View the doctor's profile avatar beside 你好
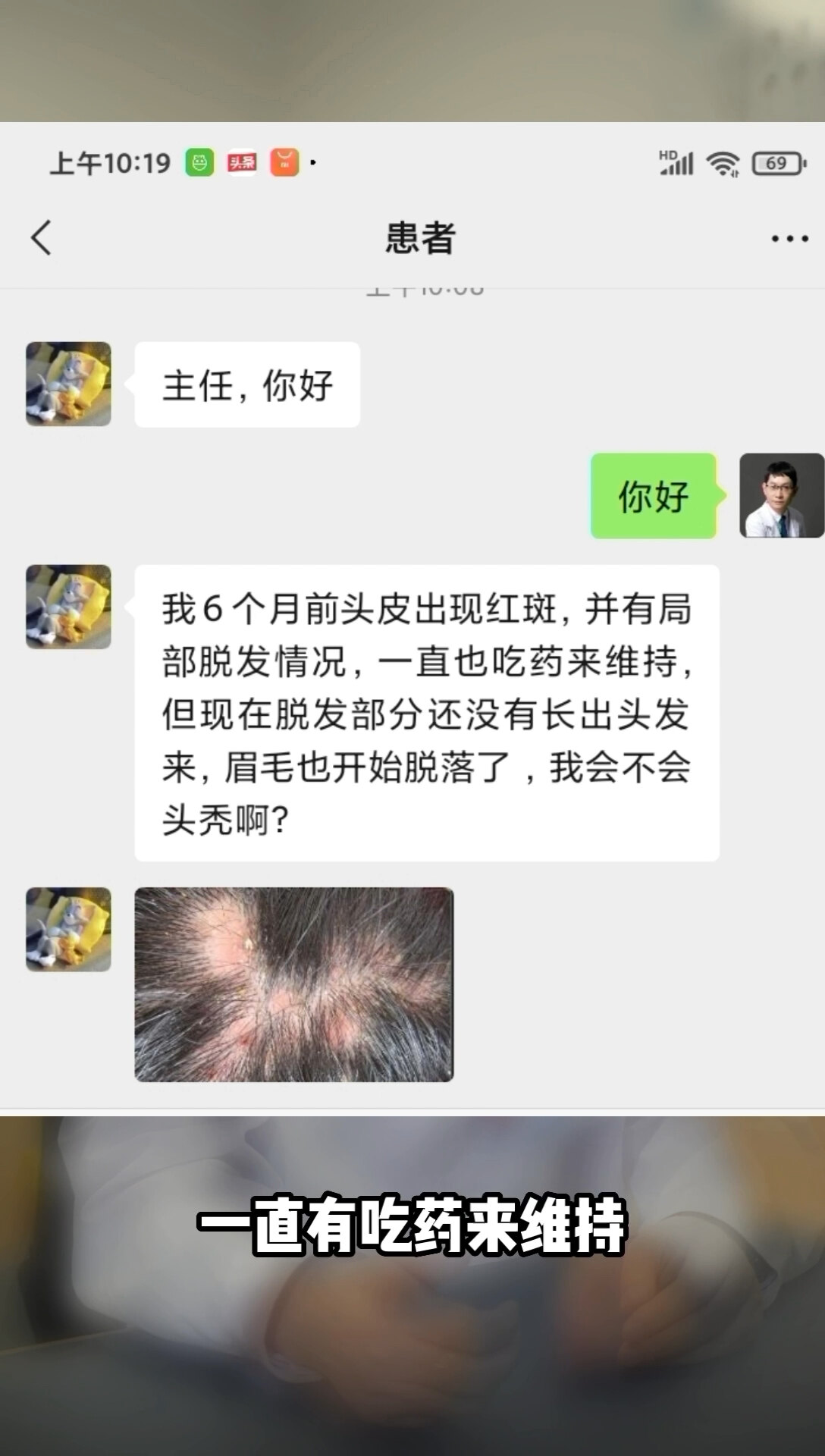Image resolution: width=825 pixels, height=1456 pixels. point(781,496)
